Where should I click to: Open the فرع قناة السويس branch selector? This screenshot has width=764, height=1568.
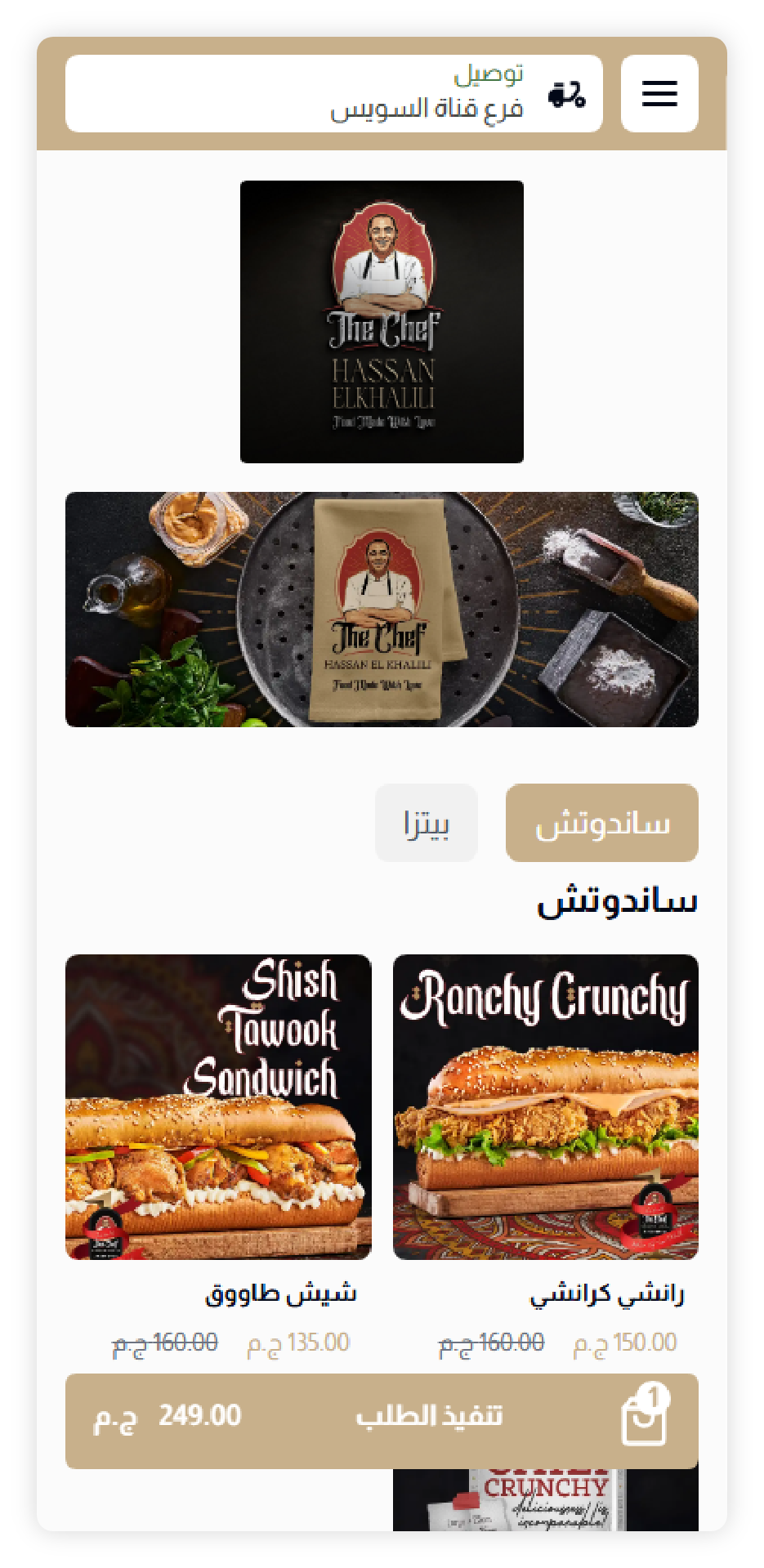point(428,108)
